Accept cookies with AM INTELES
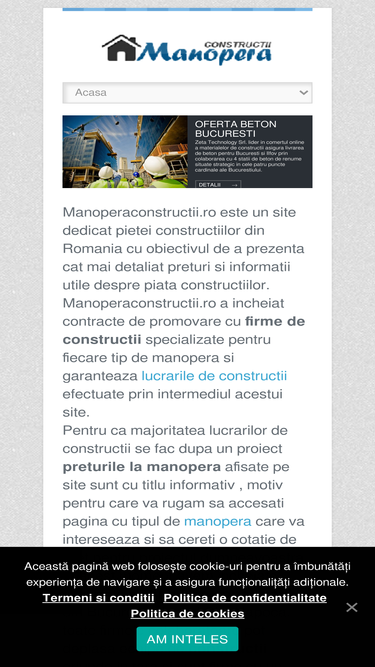Screen dimensions: 375x667 click(x=188, y=639)
